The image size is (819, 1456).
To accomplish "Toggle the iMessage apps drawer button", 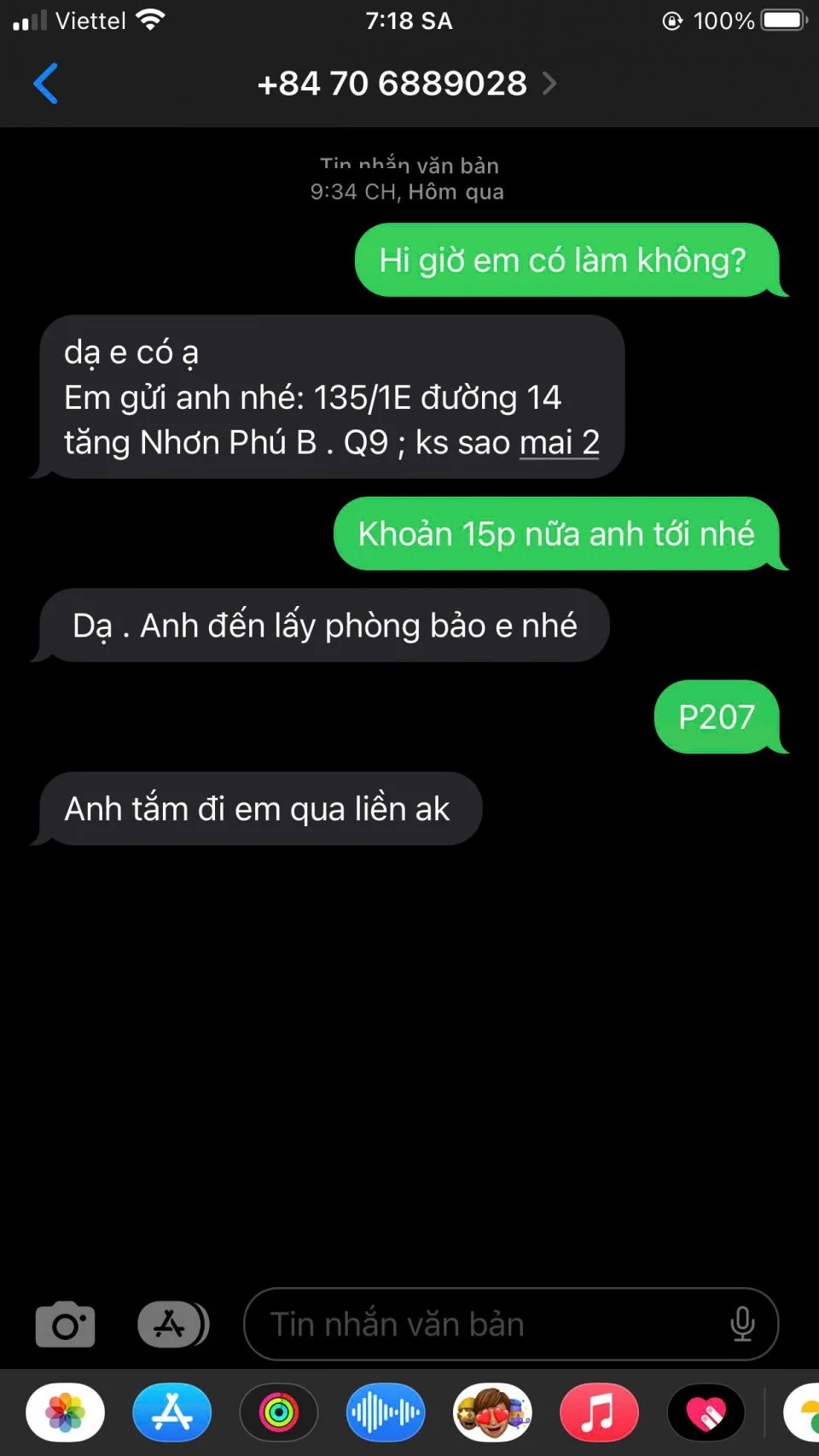I will point(172,1325).
